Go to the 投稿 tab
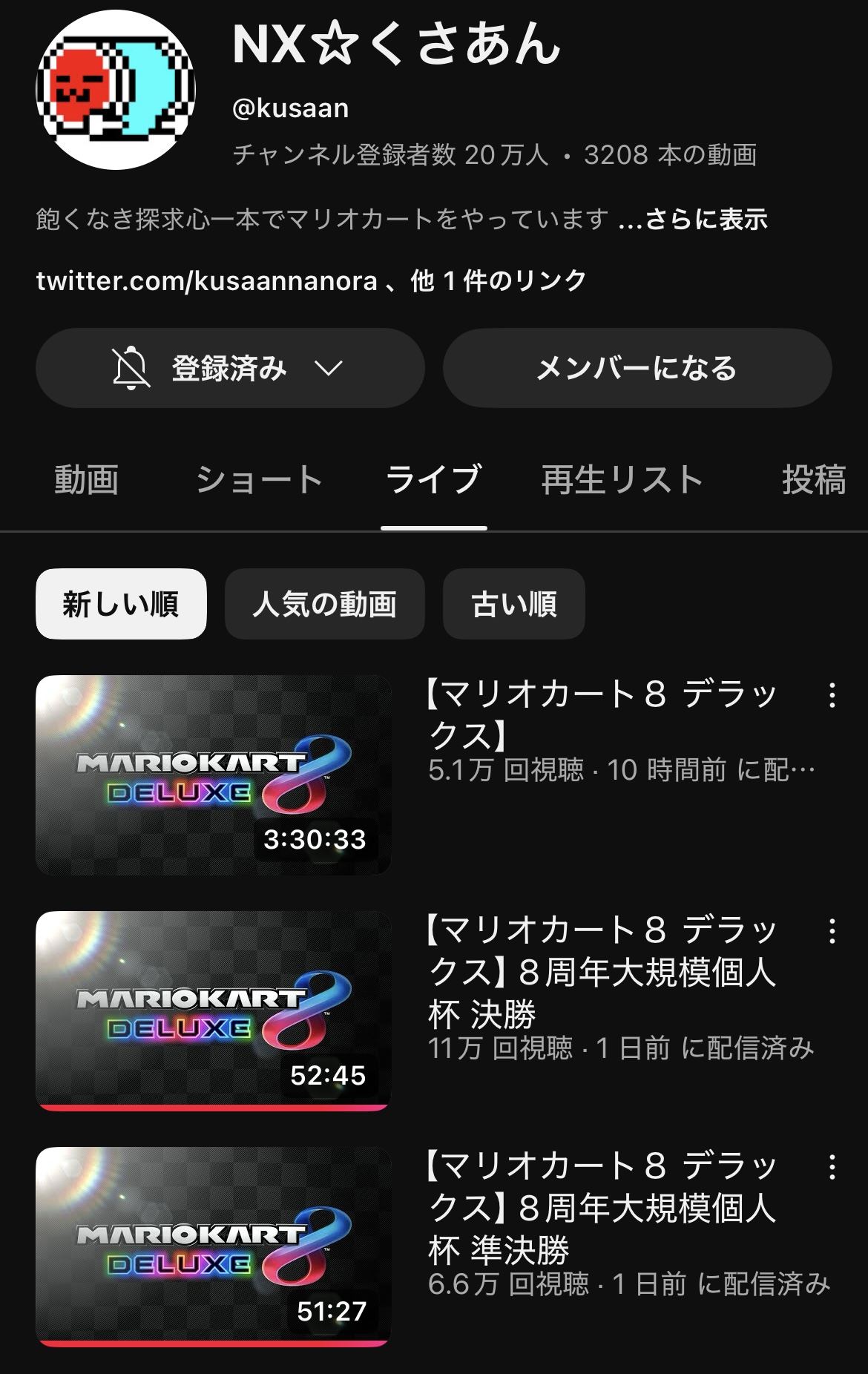Viewport: 868px width, 1374px height. (813, 480)
